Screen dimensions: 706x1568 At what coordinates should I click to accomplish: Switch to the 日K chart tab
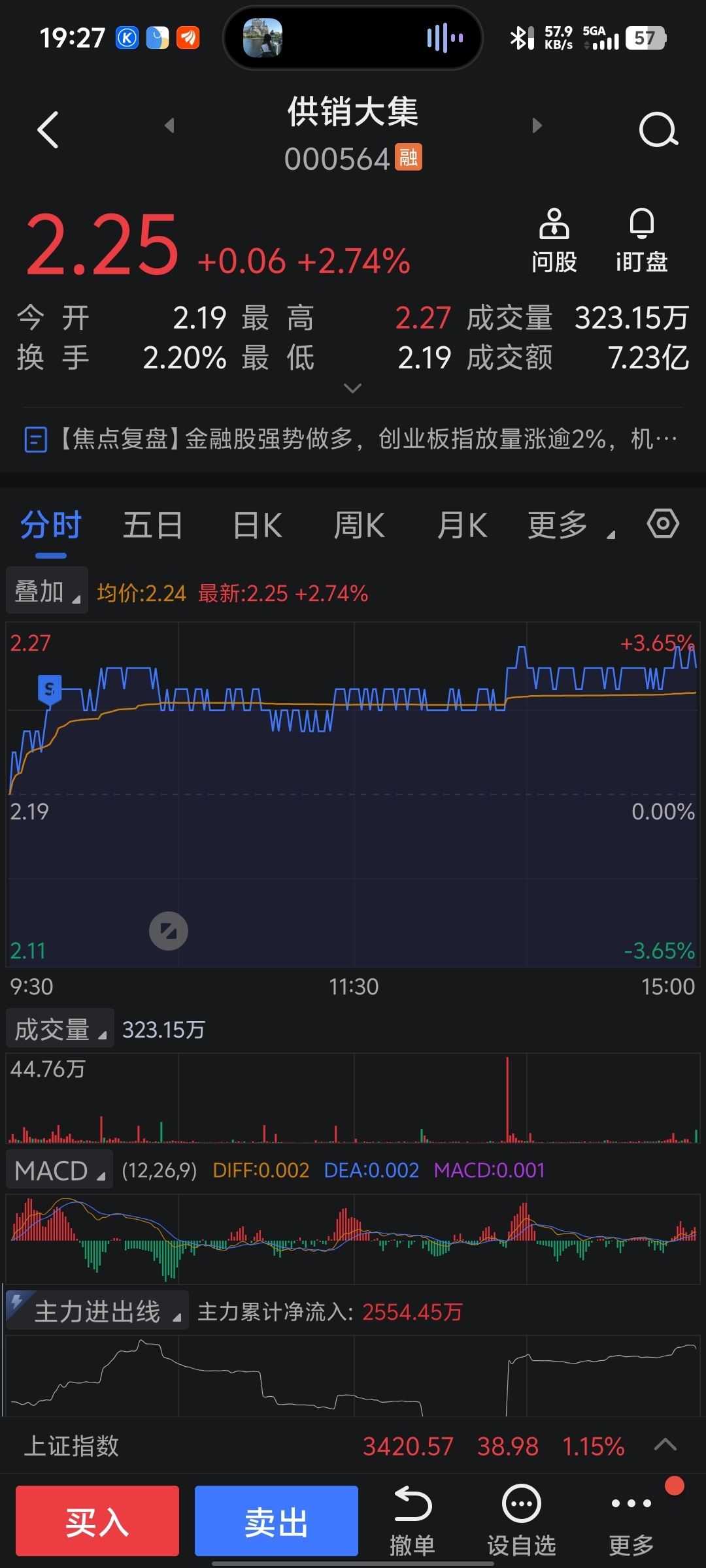pyautogui.click(x=258, y=525)
